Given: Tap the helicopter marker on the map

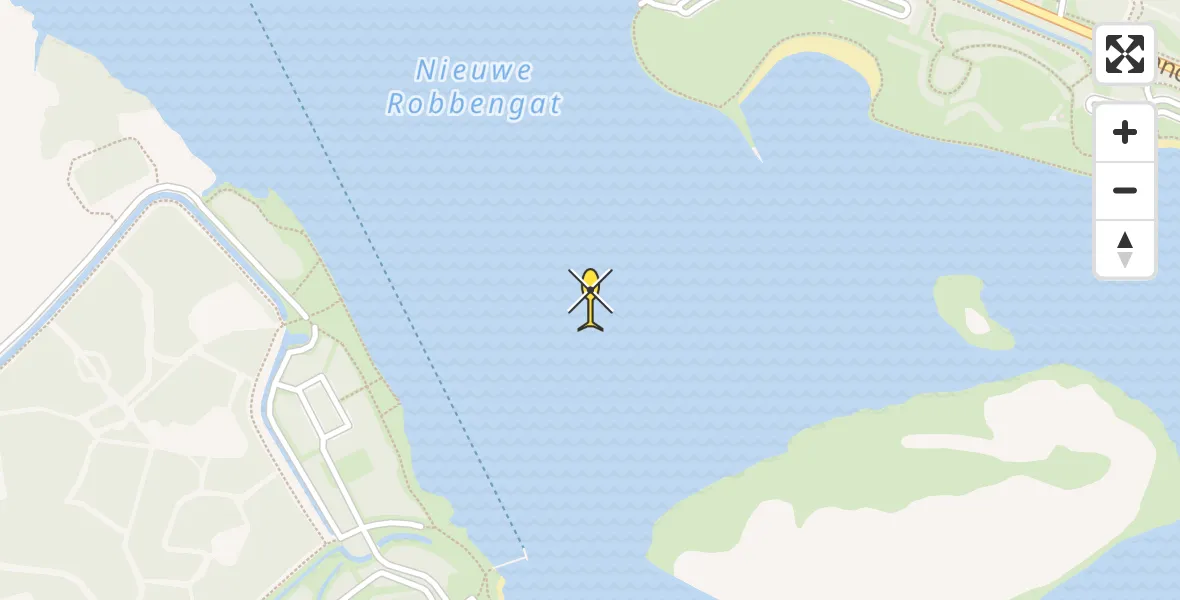Looking at the screenshot, I should 591,297.
